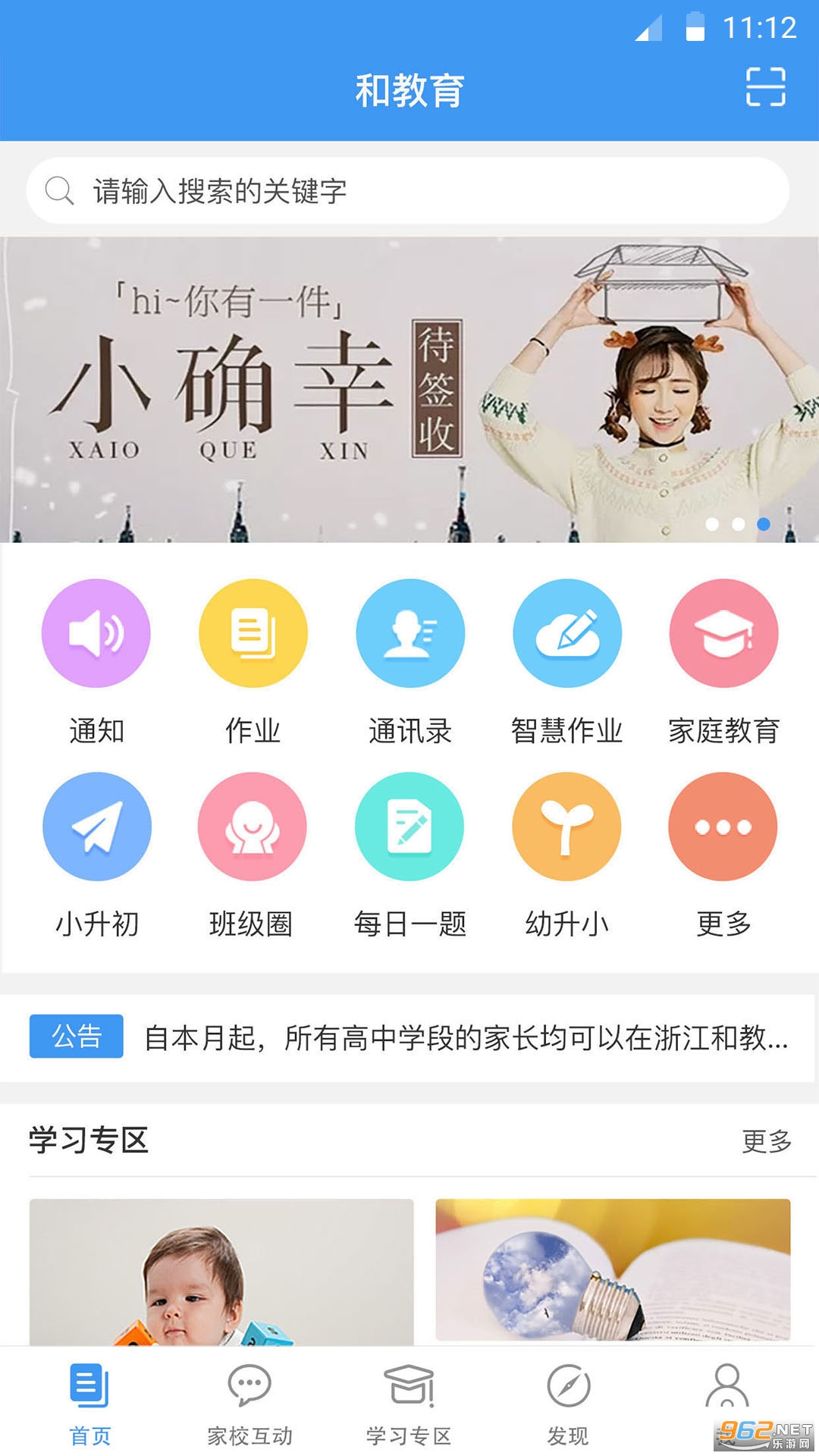
Task: Open the QR scan icon
Action: (x=765, y=86)
